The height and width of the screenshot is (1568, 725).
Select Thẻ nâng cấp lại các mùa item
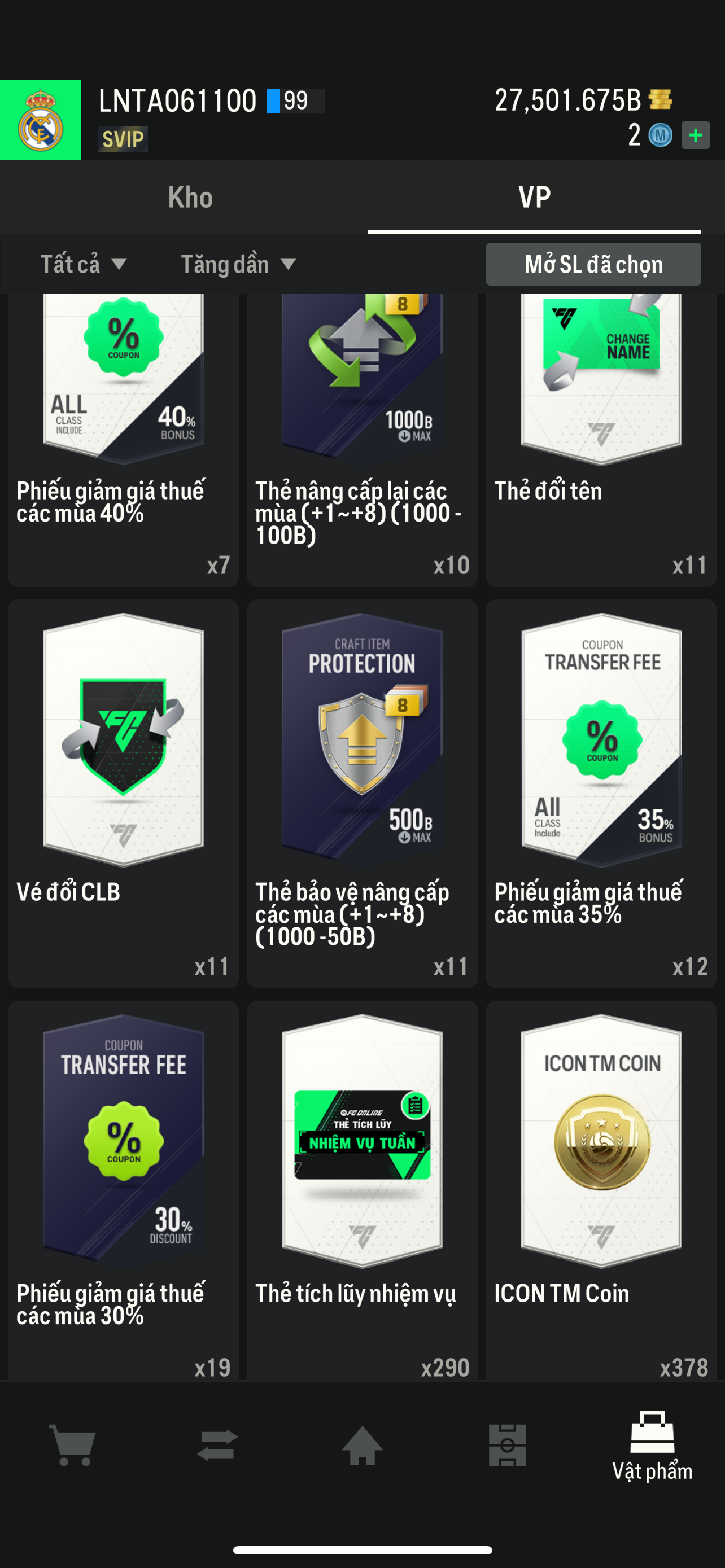pos(362,438)
